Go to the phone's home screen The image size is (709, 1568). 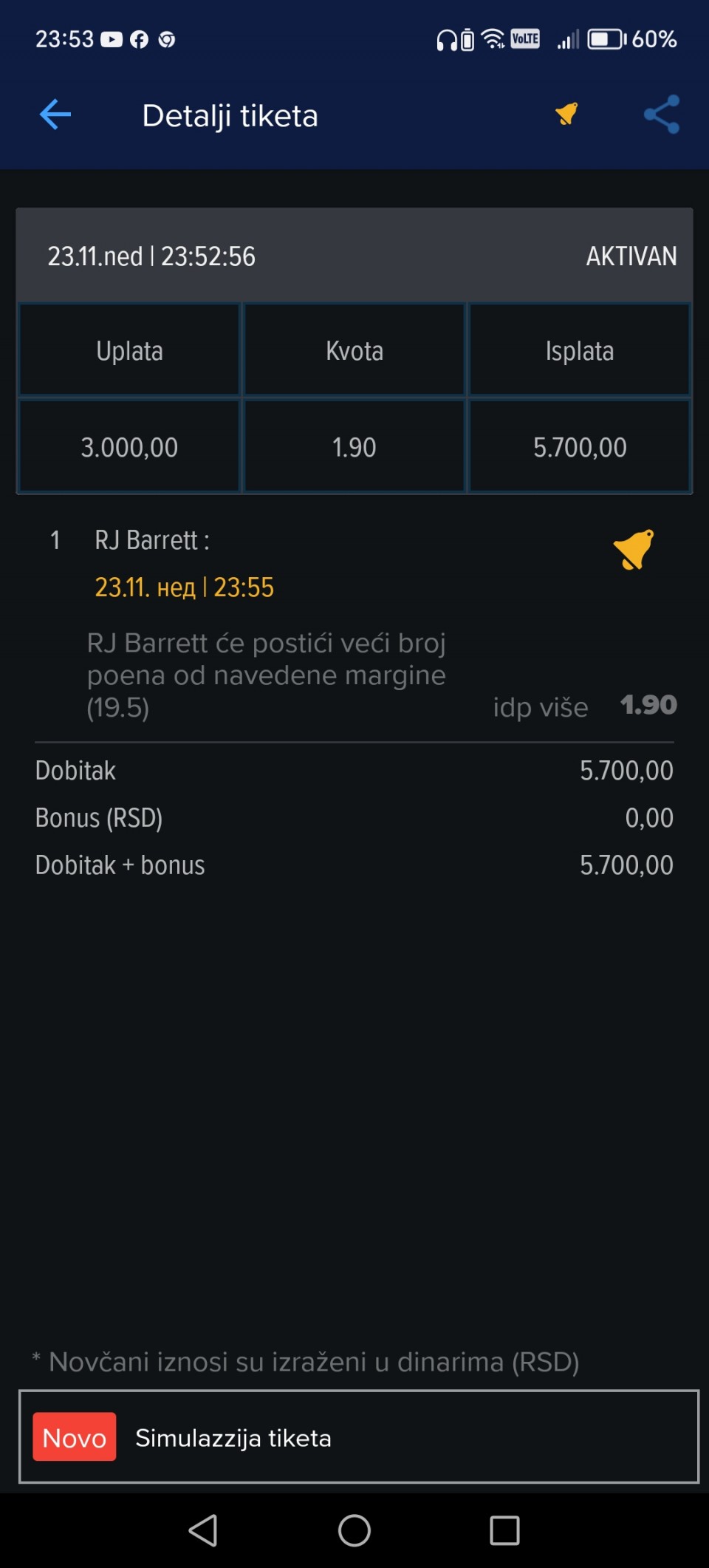click(x=354, y=1530)
